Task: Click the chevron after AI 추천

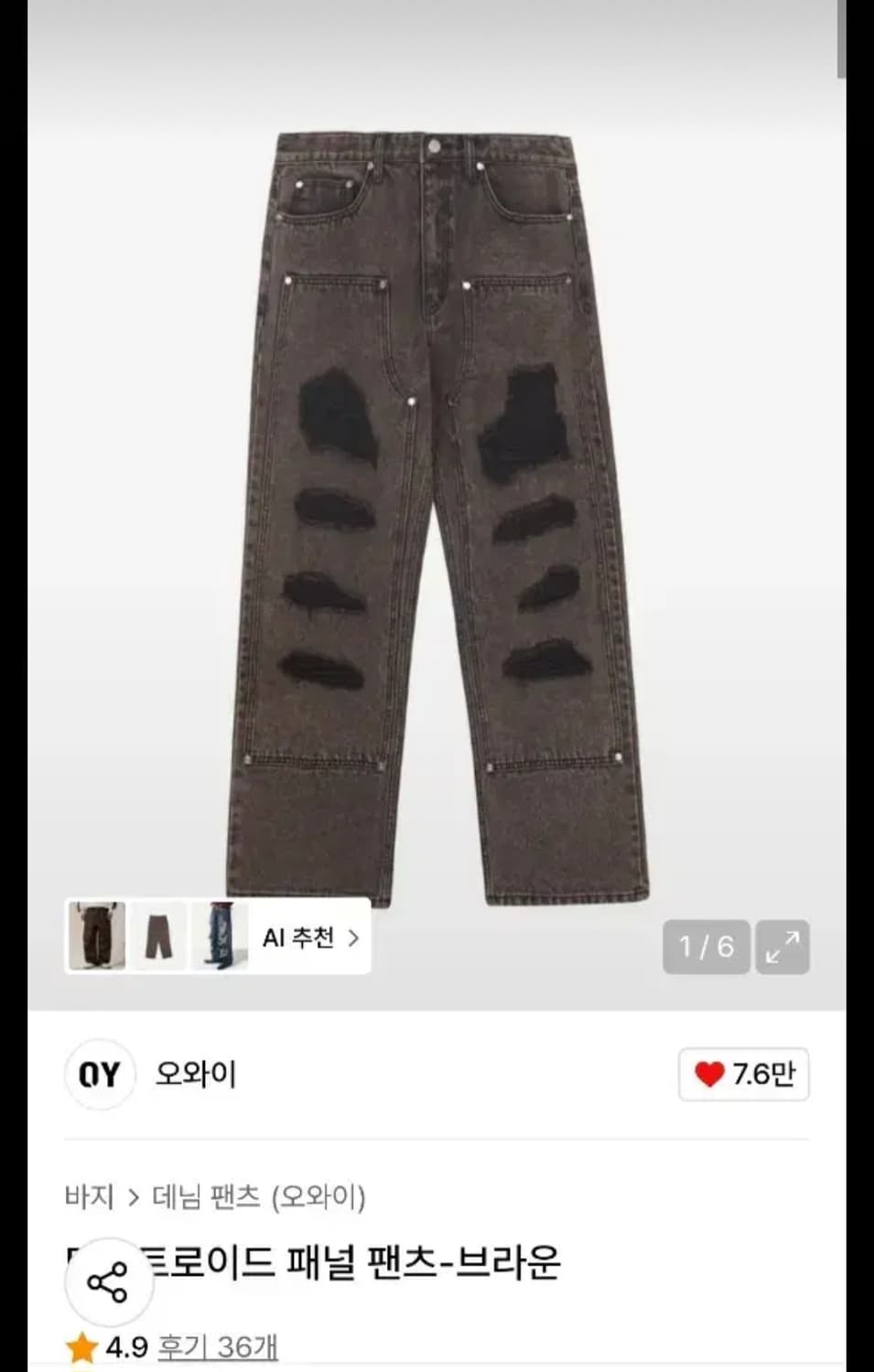Action: [x=352, y=938]
